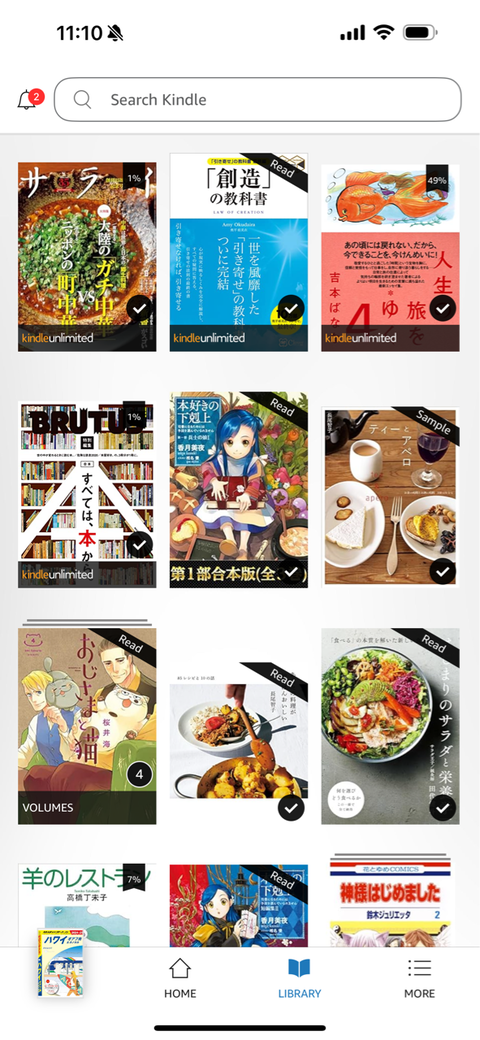Open the More tab
The height and width of the screenshot is (1040, 480).
click(420, 978)
